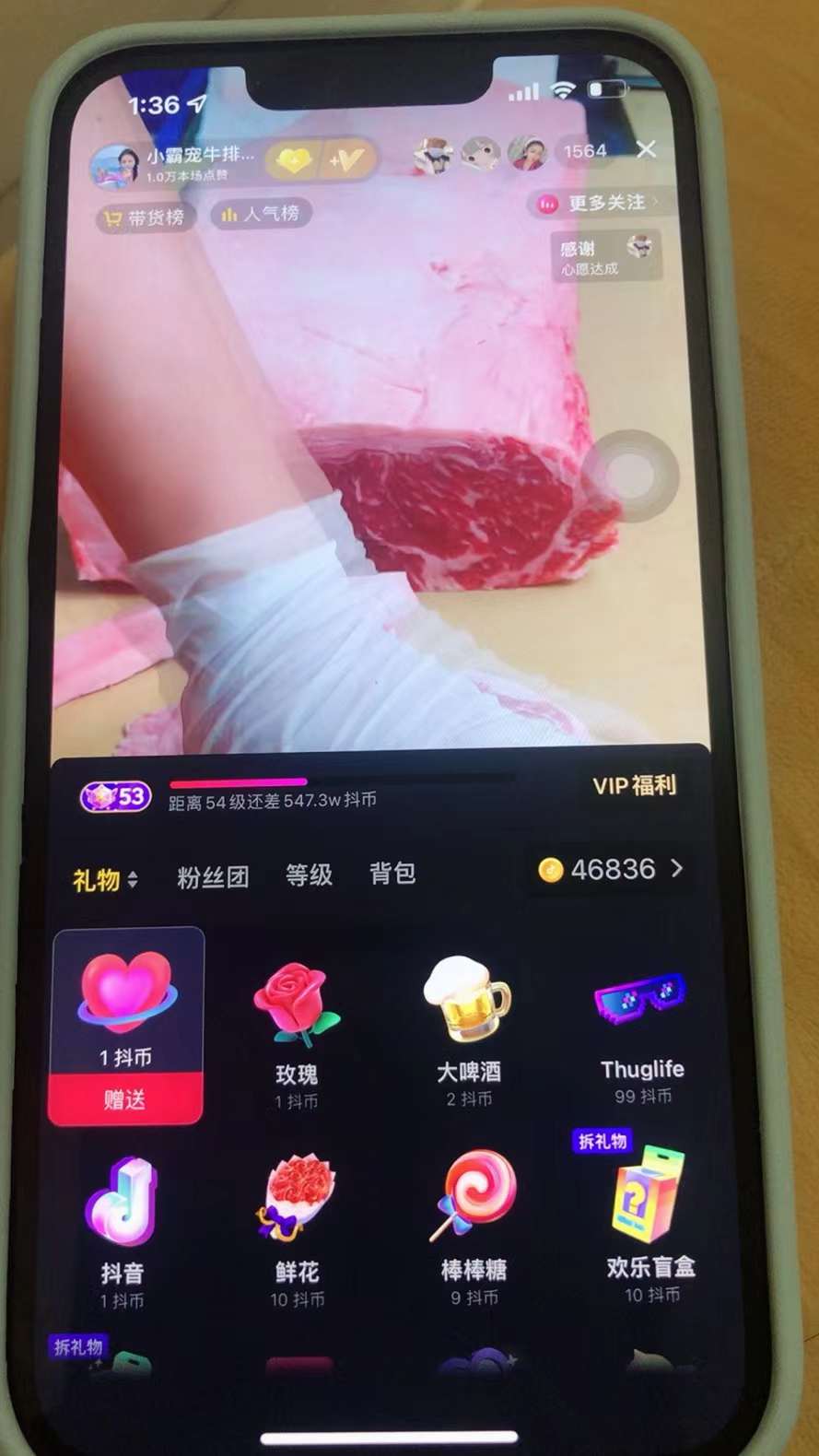Select the 棒棒糖 lollipop gift

pyautogui.click(x=474, y=1226)
